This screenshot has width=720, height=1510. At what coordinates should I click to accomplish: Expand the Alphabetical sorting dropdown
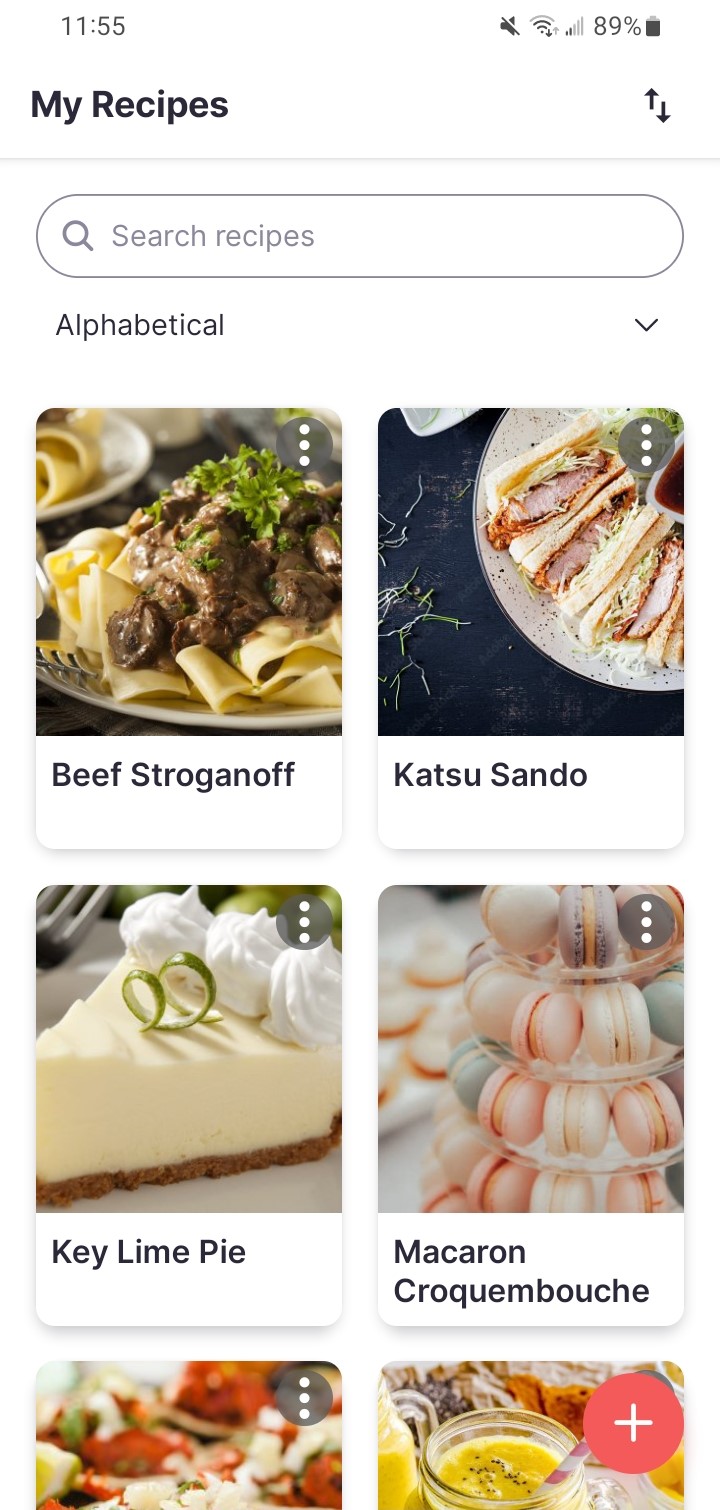coord(645,325)
